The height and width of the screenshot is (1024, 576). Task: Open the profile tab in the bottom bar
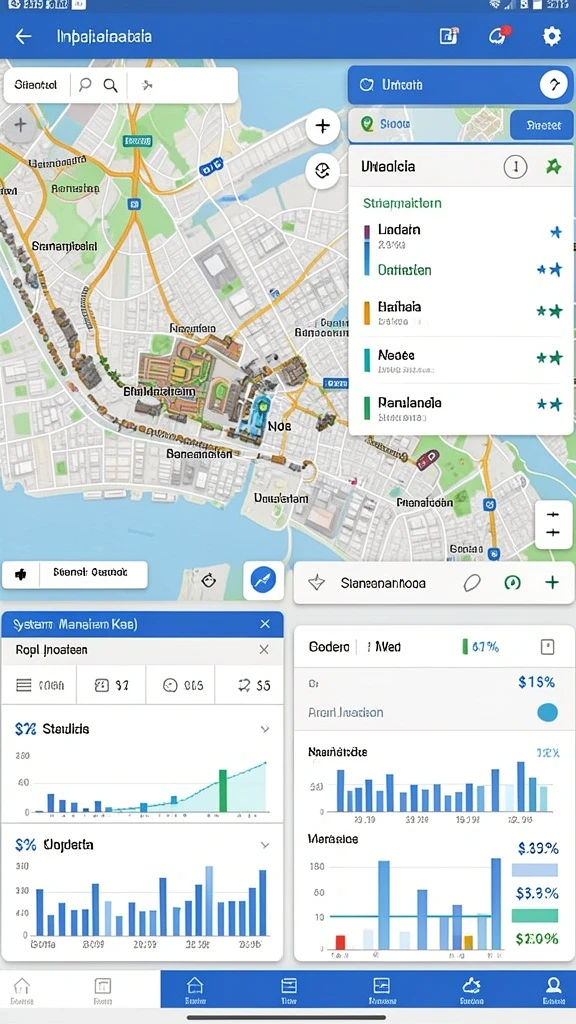pos(553,989)
